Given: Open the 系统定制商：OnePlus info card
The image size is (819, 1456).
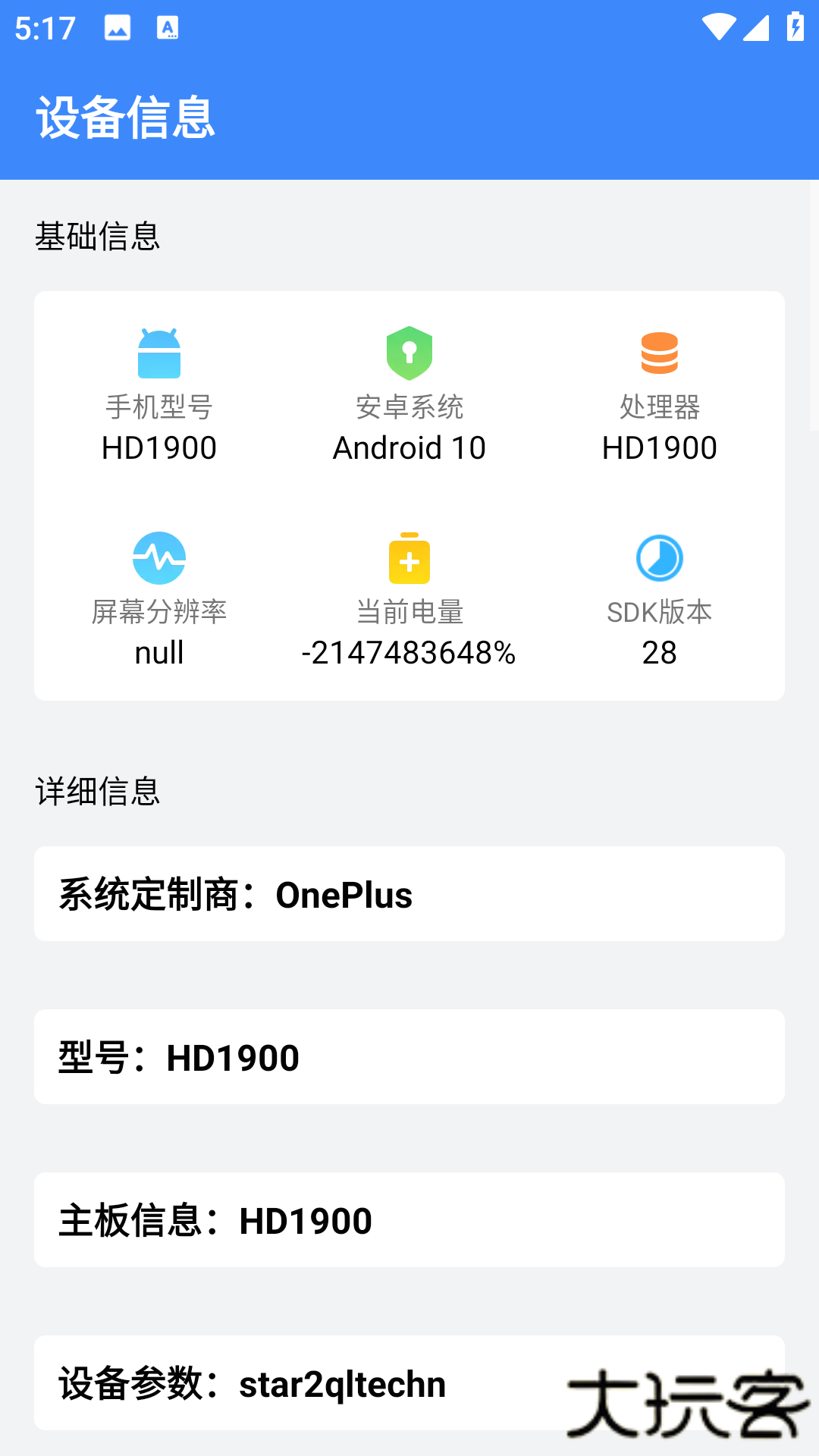Looking at the screenshot, I should [x=409, y=893].
